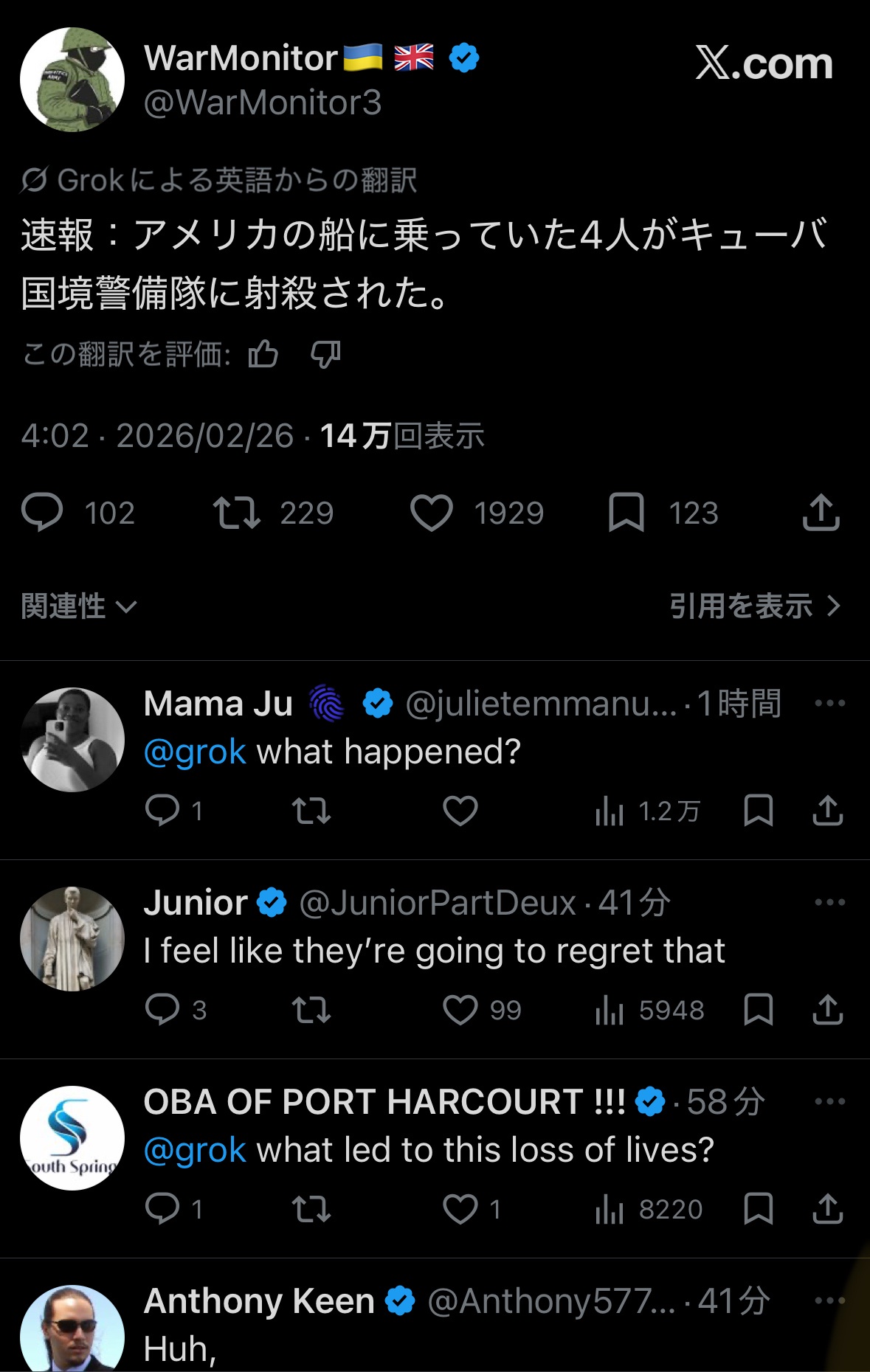Screen dimensions: 870x1372
Task: Open 引用を表示 to view quotes
Action: coord(754,606)
